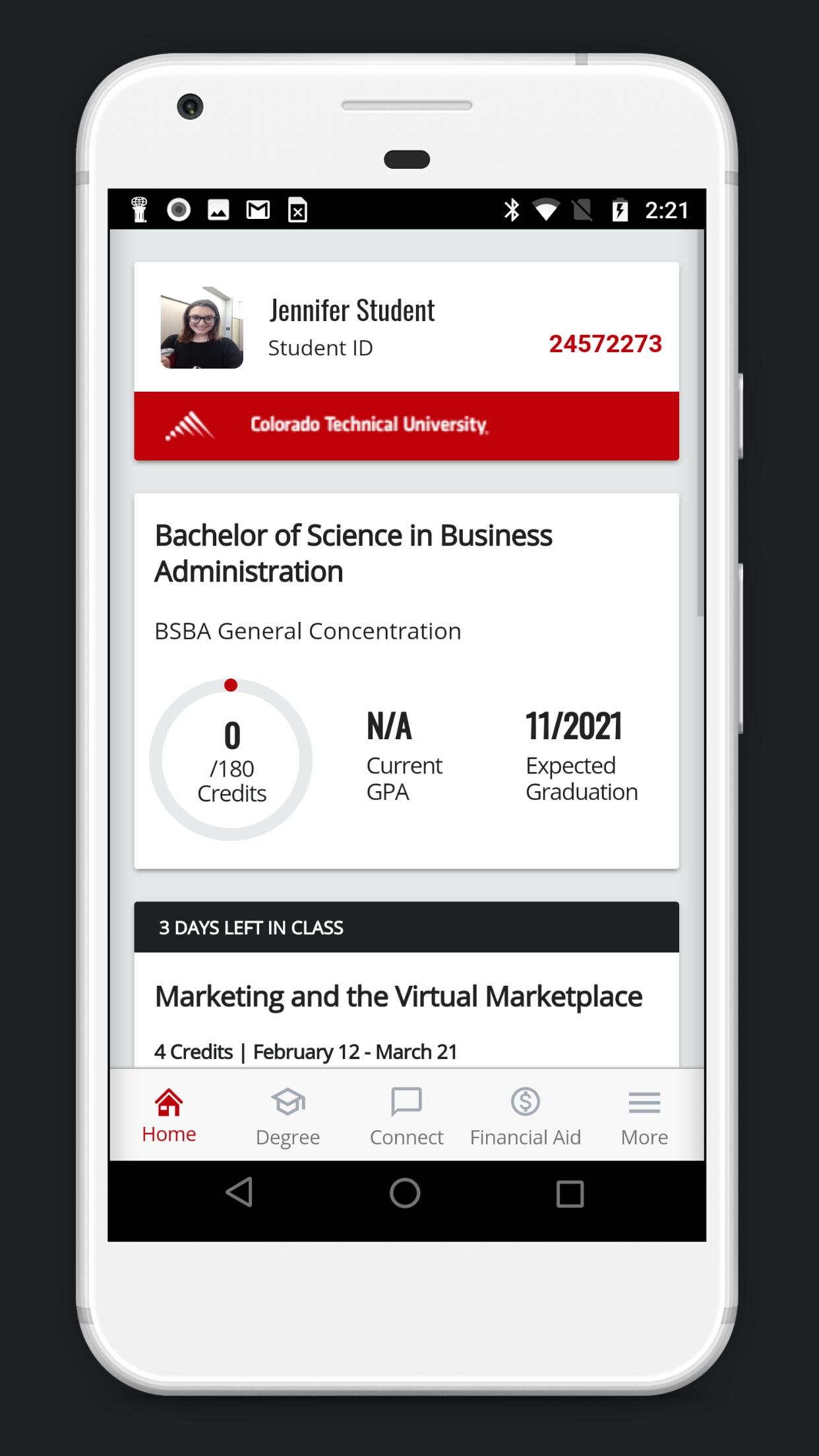The height and width of the screenshot is (1456, 819).
Task: Open Jennifer Student's profile photo
Action: click(x=200, y=328)
